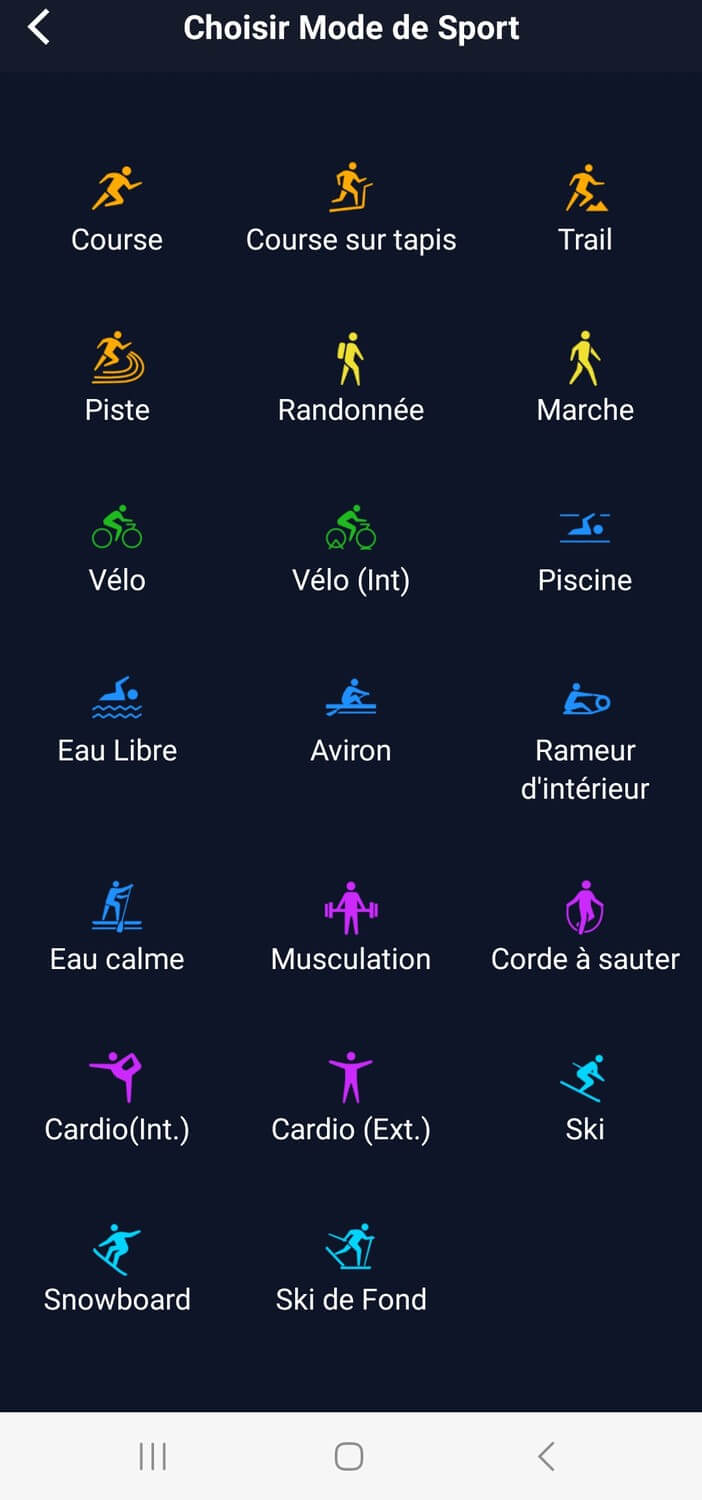Select Piscine swimming mode

(x=585, y=548)
